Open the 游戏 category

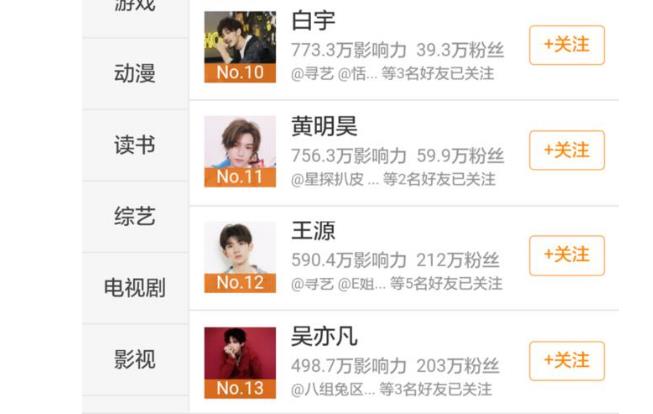click(134, 8)
